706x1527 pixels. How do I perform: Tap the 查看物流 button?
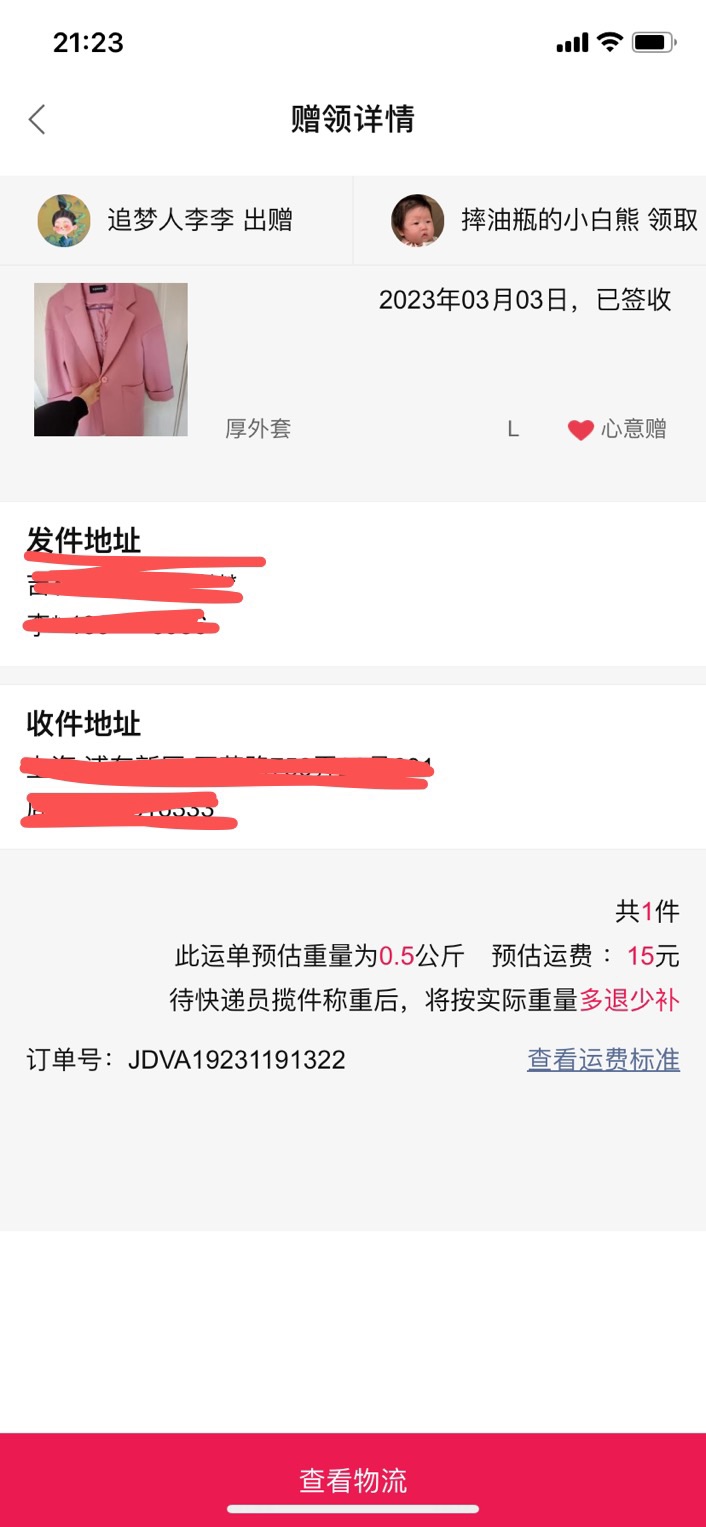pyautogui.click(x=353, y=1480)
